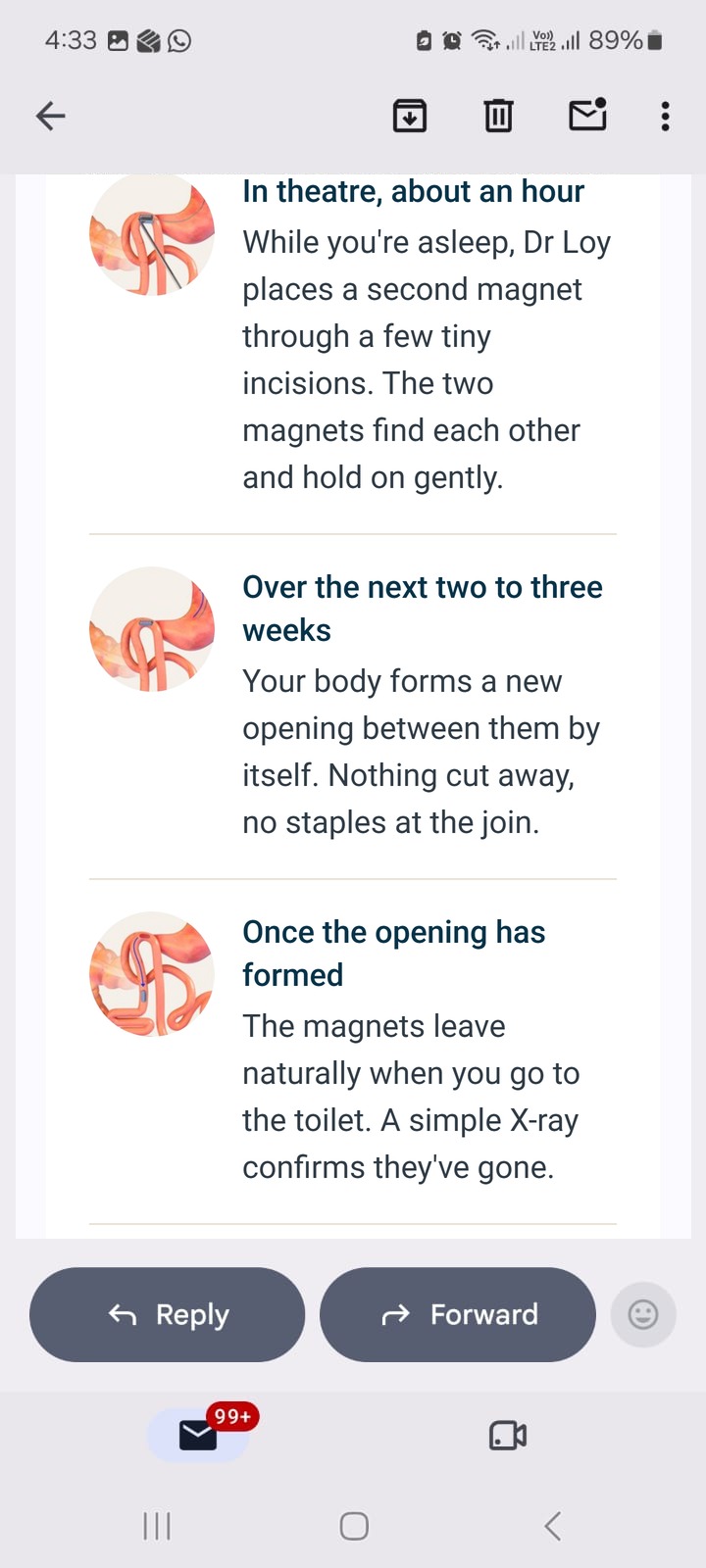The image size is (706, 1568).
Task: Switch to the Mail tab
Action: point(199,1436)
